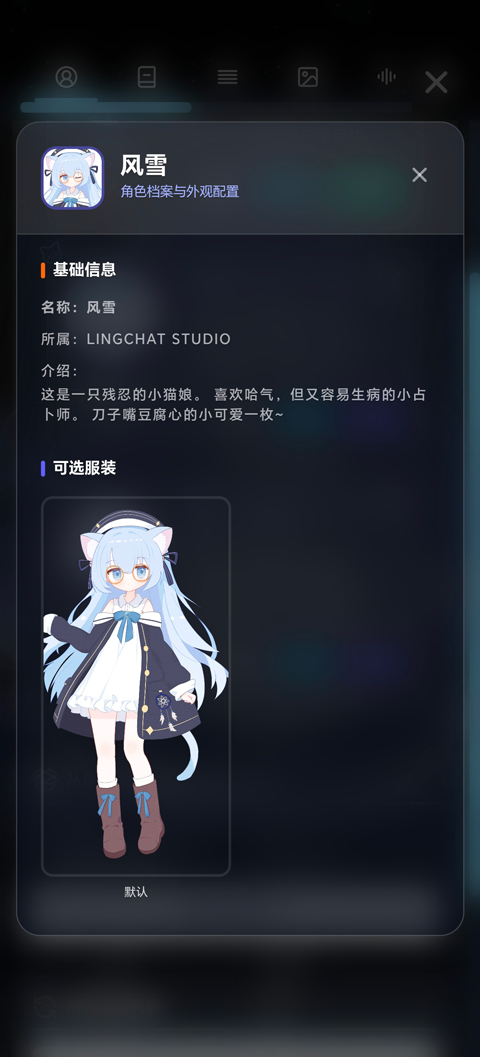Image resolution: width=480 pixels, height=1057 pixels.
Task: Close the 风雪 character profile dialog
Action: pos(419,175)
